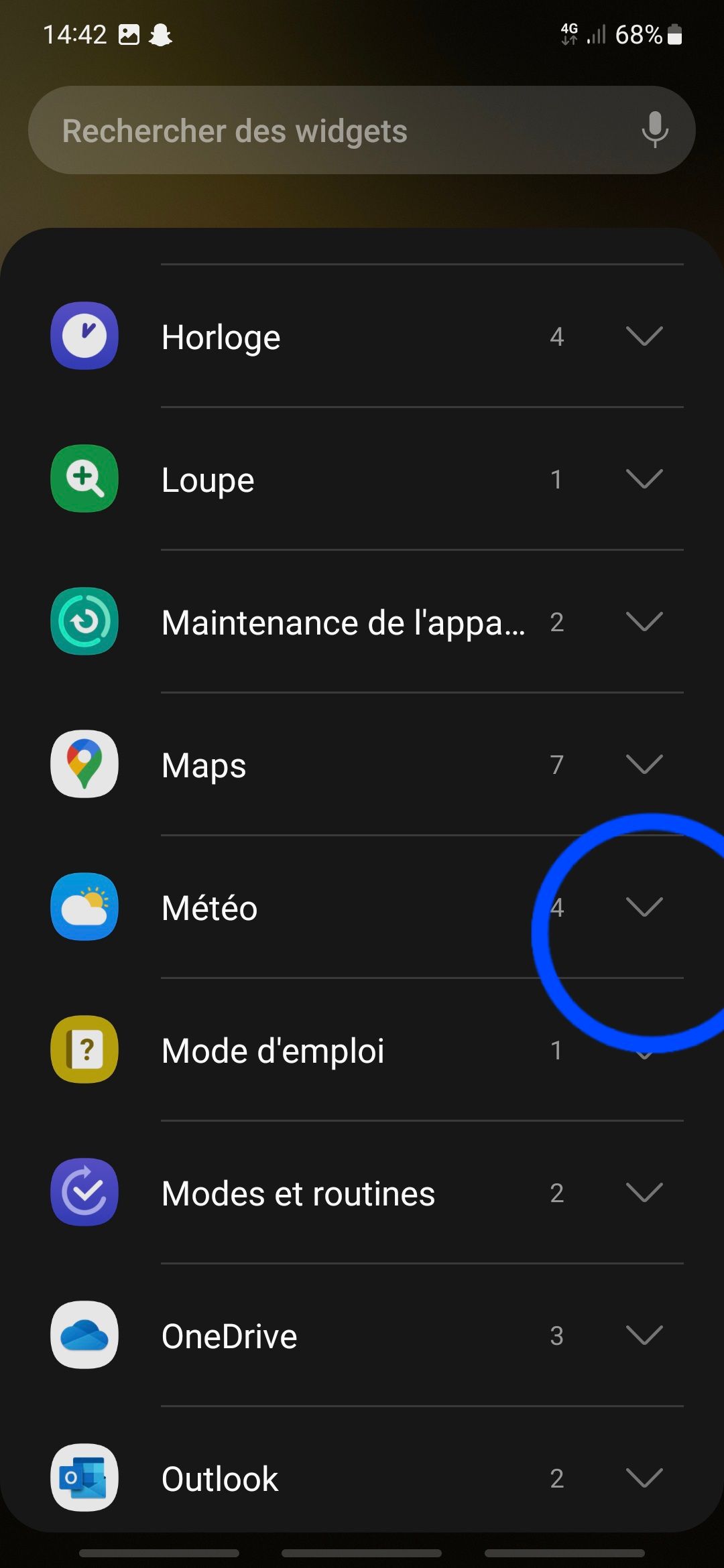Select the Maintenance de l'appareil icon
The height and width of the screenshot is (1568, 724).
coord(84,622)
